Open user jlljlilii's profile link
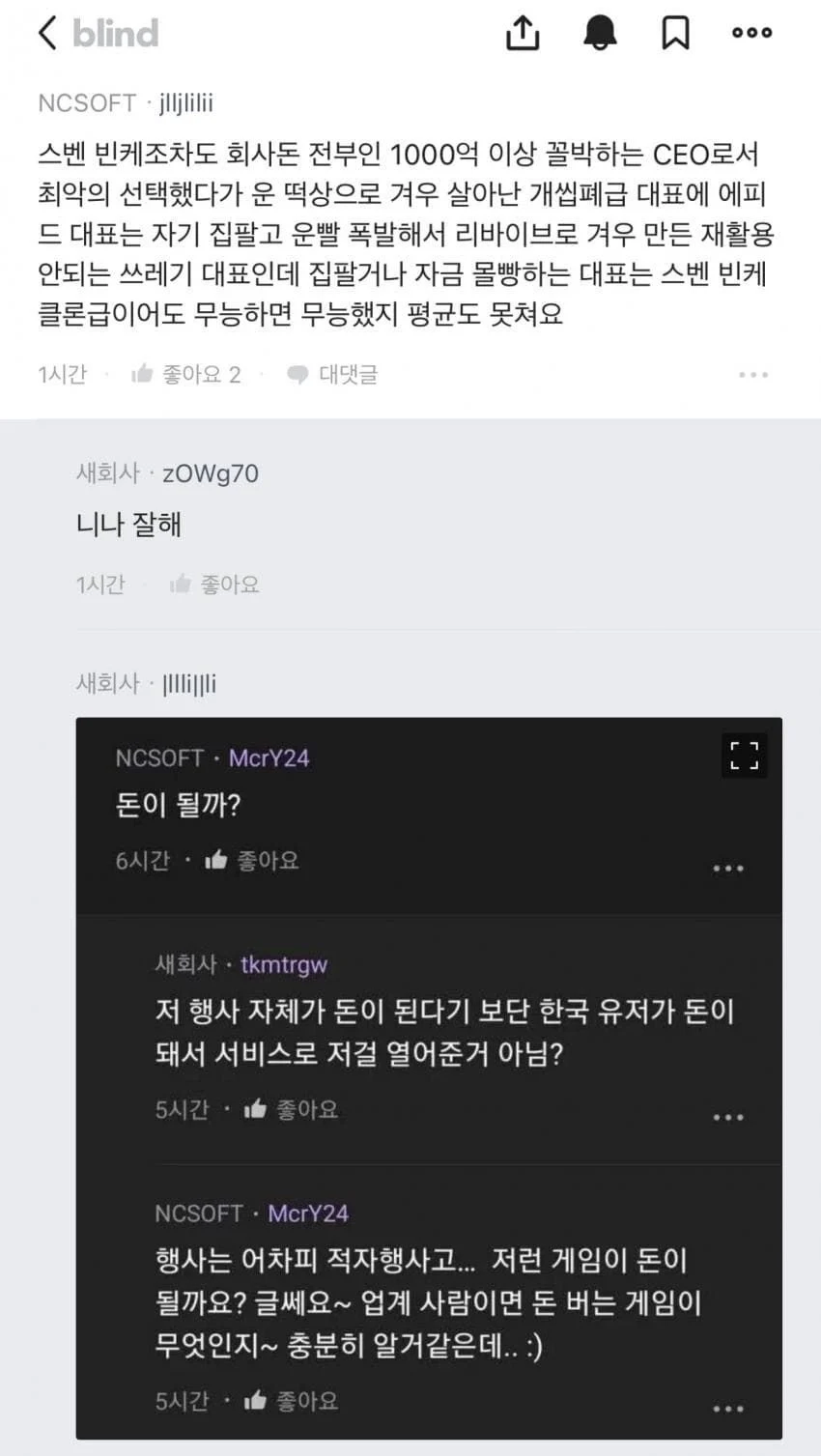 (185, 102)
